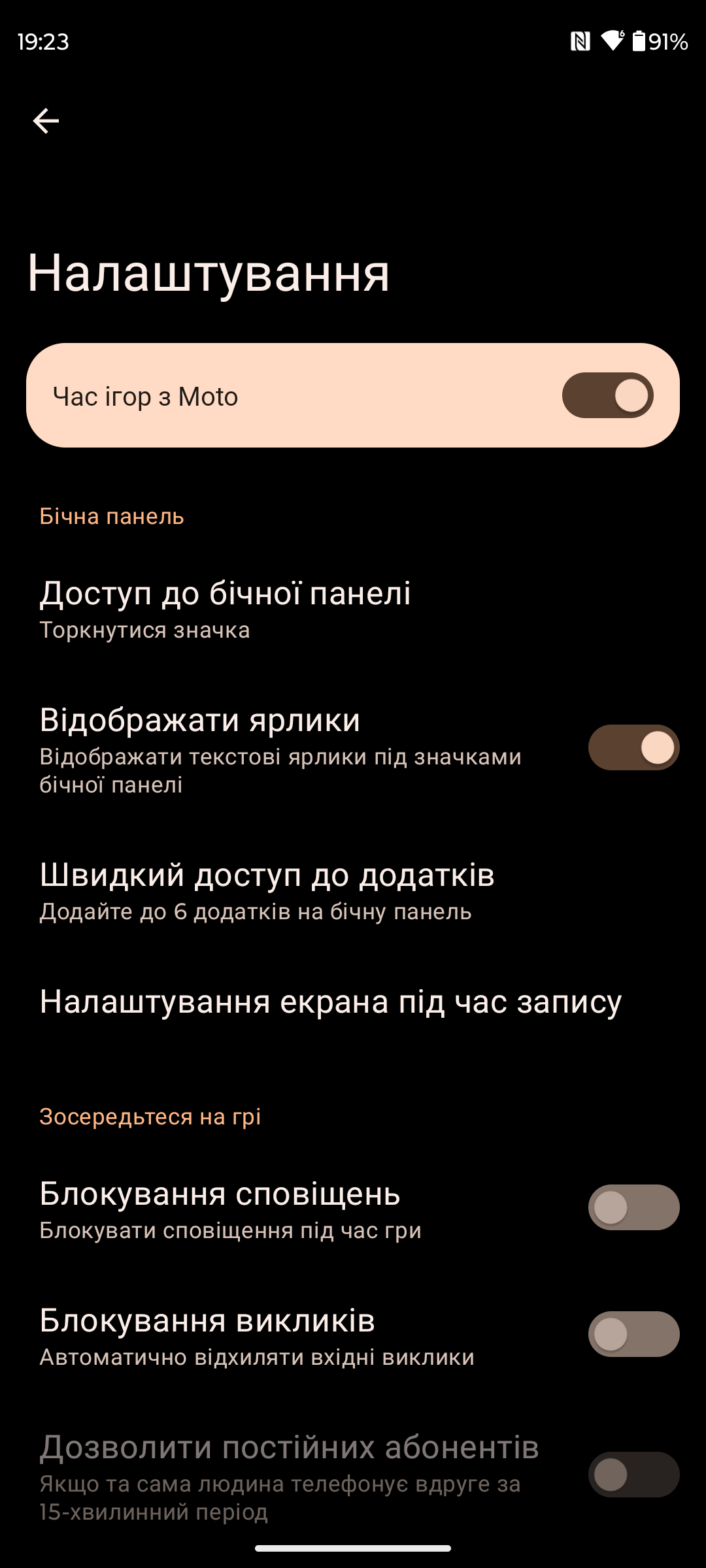Open Швидкий доступ до додатків
Image resolution: width=706 pixels, height=1568 pixels.
click(x=267, y=890)
